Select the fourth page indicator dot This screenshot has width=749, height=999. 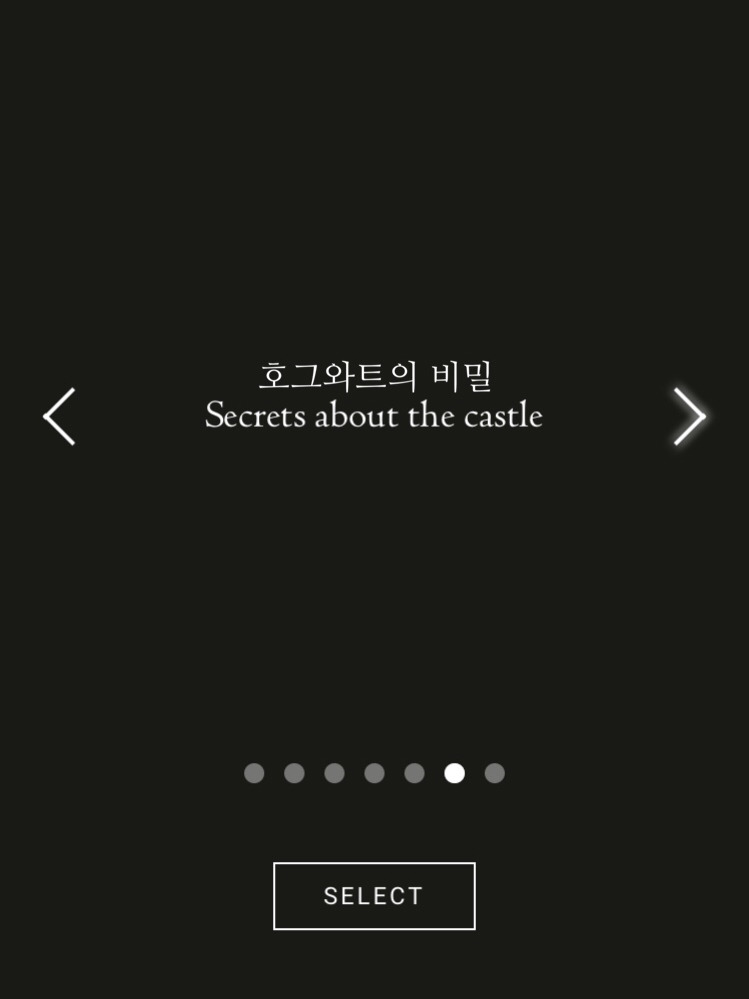[374, 773]
